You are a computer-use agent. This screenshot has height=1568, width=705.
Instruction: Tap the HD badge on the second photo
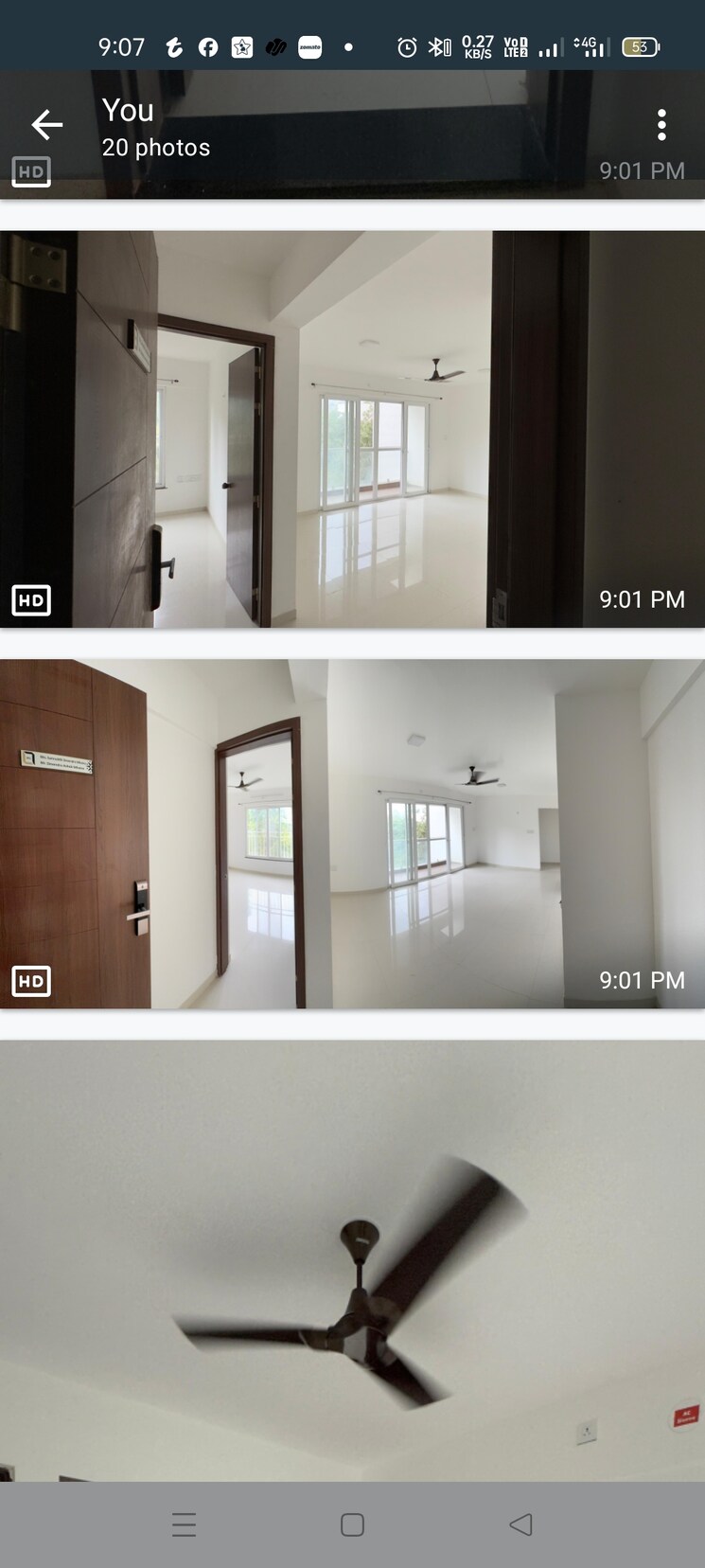[x=30, y=981]
